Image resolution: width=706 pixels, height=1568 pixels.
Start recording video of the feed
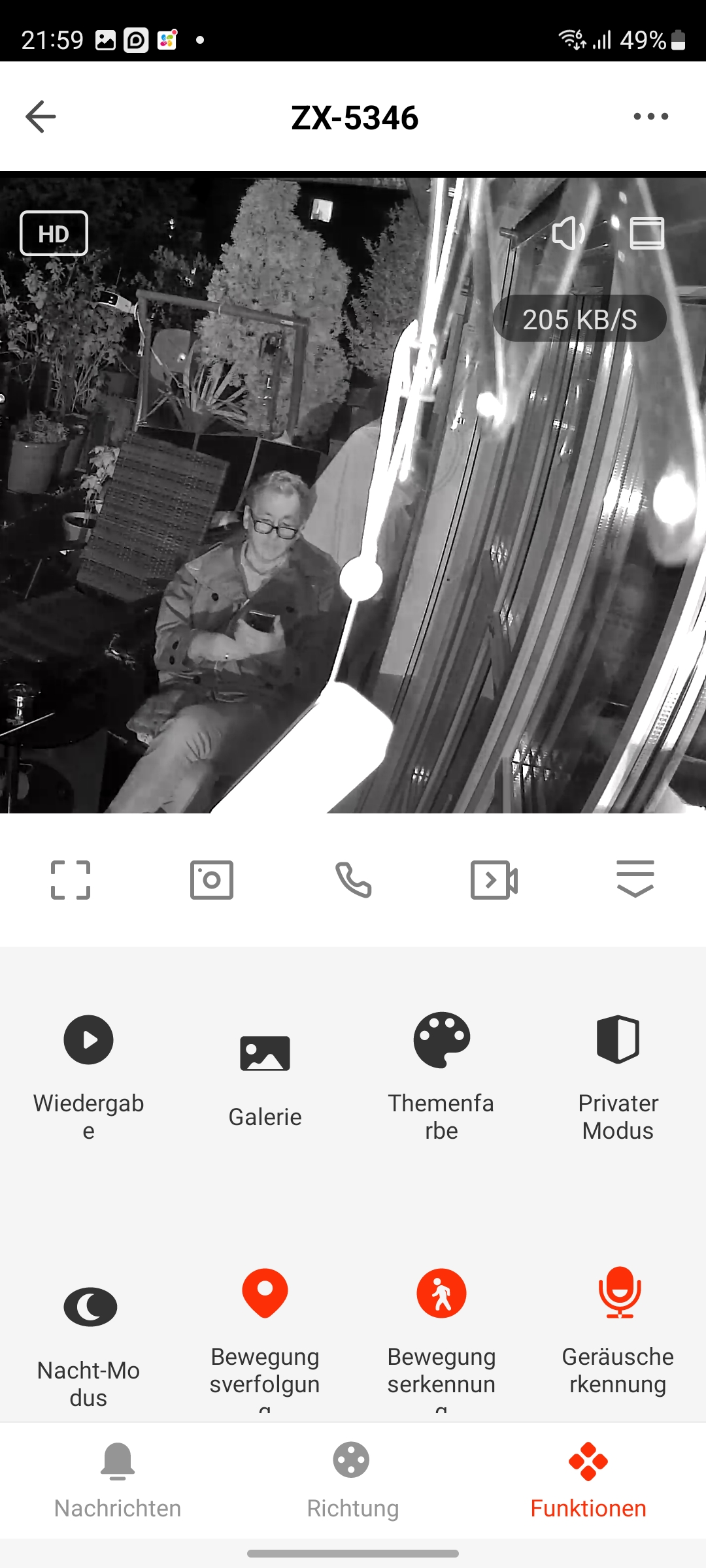(x=494, y=880)
